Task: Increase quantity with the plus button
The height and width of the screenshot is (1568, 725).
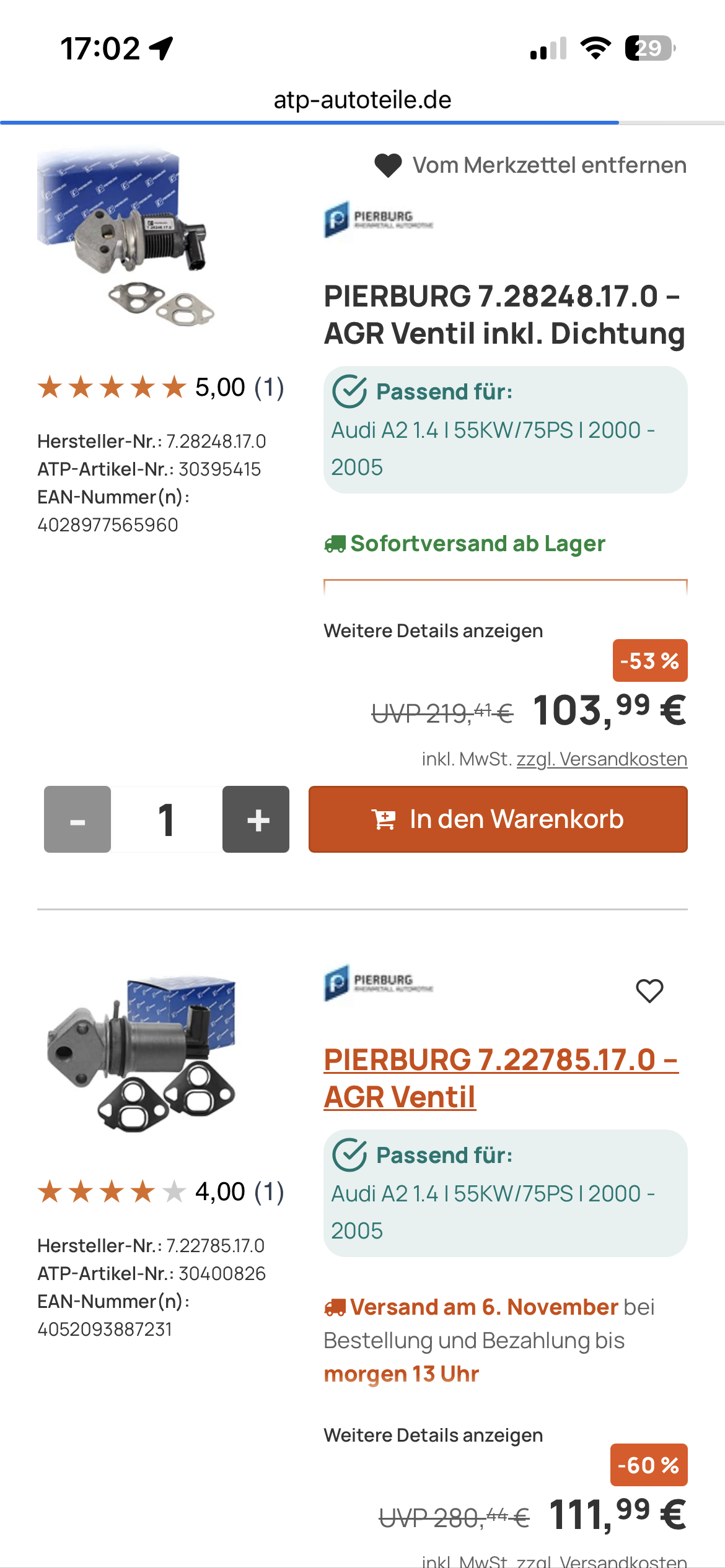Action: 256,819
